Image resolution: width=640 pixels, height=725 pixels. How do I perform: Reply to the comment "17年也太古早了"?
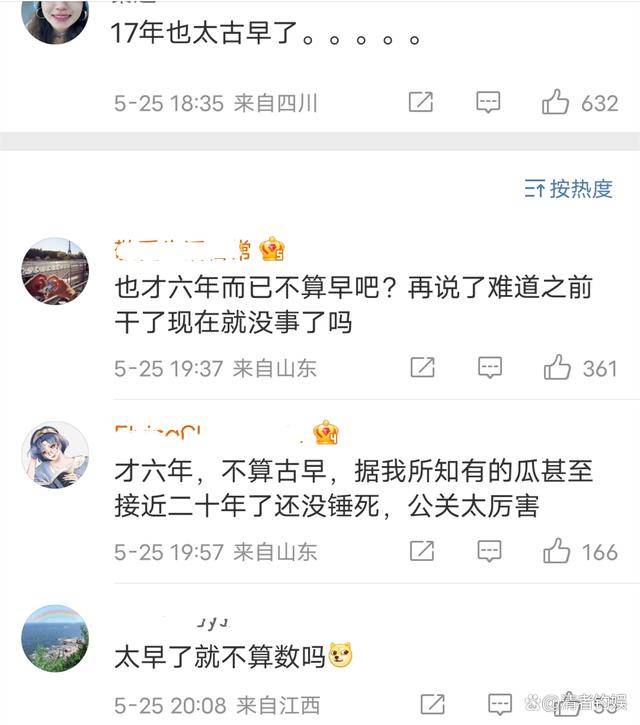pyautogui.click(x=488, y=102)
